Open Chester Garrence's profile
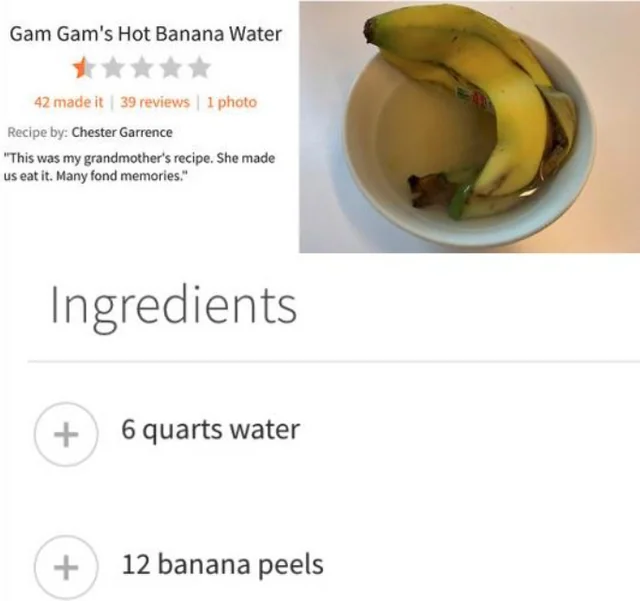 pos(122,132)
